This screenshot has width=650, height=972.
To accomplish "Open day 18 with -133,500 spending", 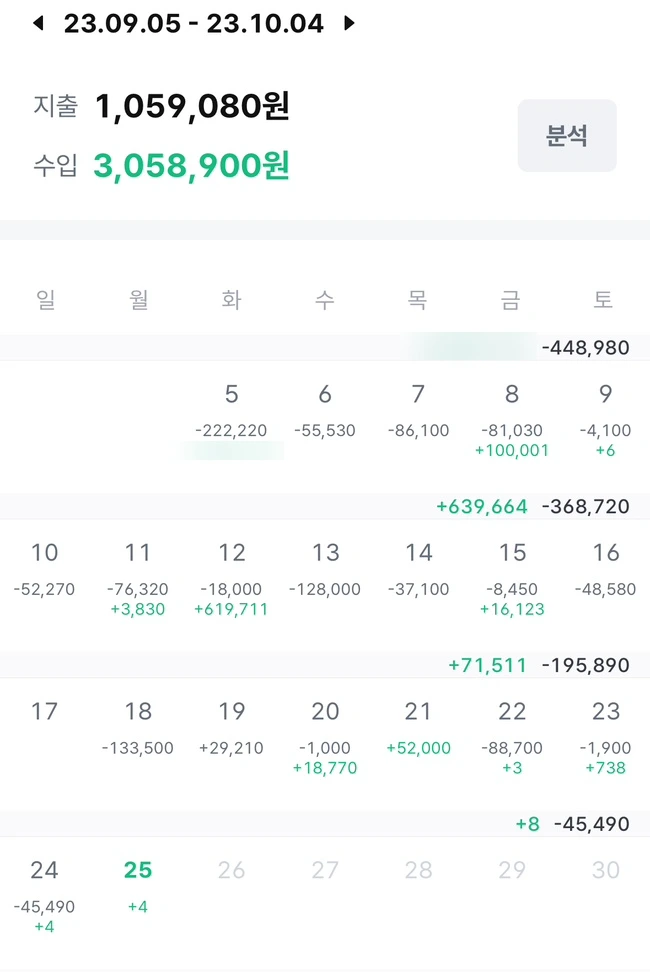I will tap(138, 729).
